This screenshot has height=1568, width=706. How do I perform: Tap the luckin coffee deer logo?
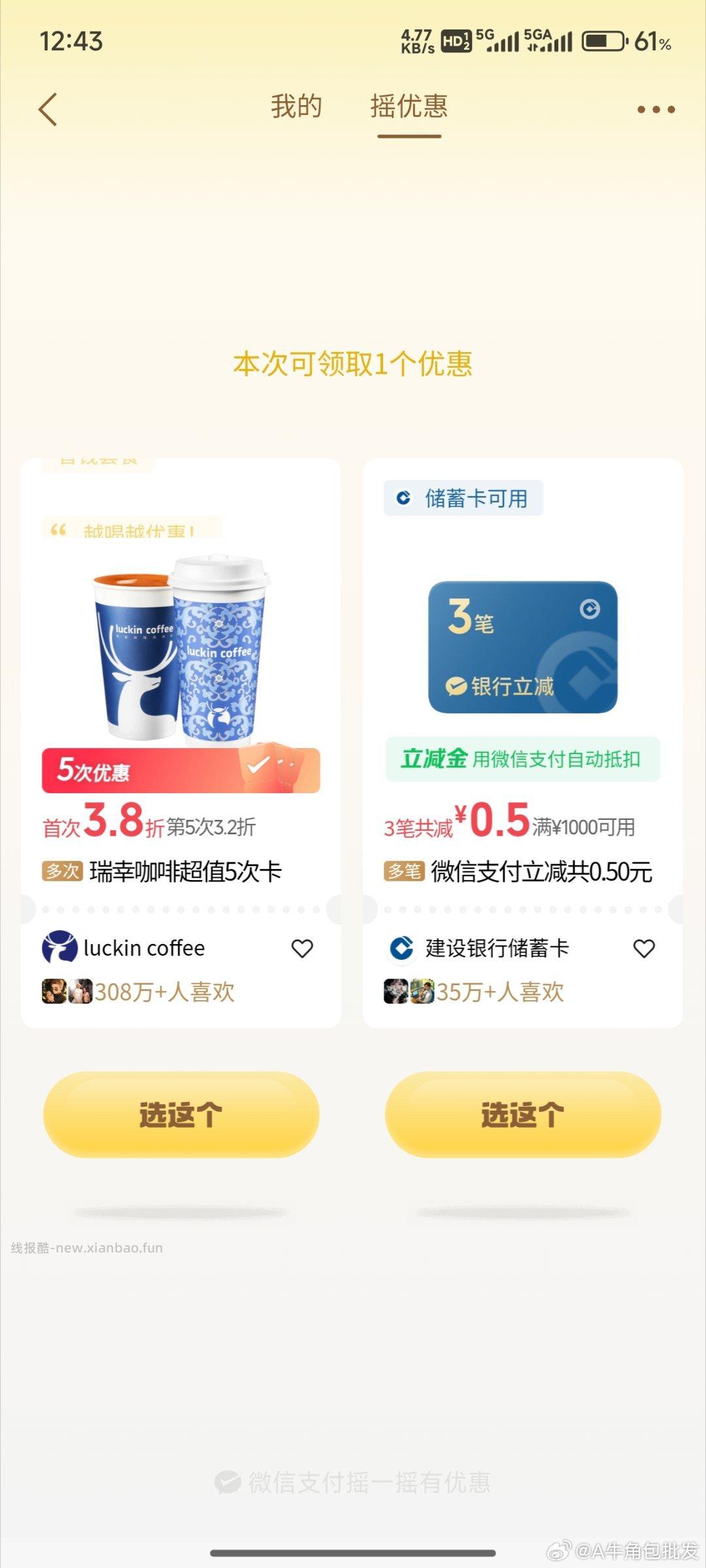pos(61,948)
